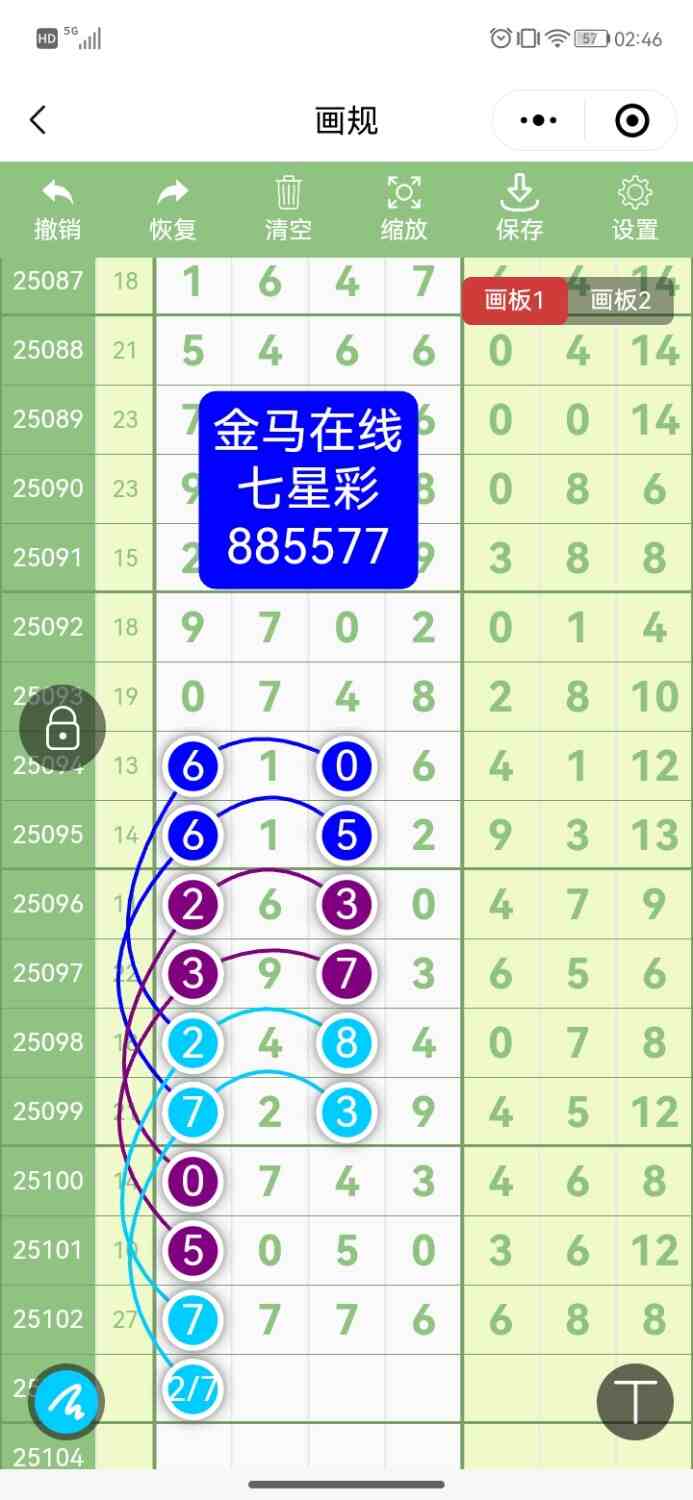Open the text tool T button

click(x=634, y=1400)
